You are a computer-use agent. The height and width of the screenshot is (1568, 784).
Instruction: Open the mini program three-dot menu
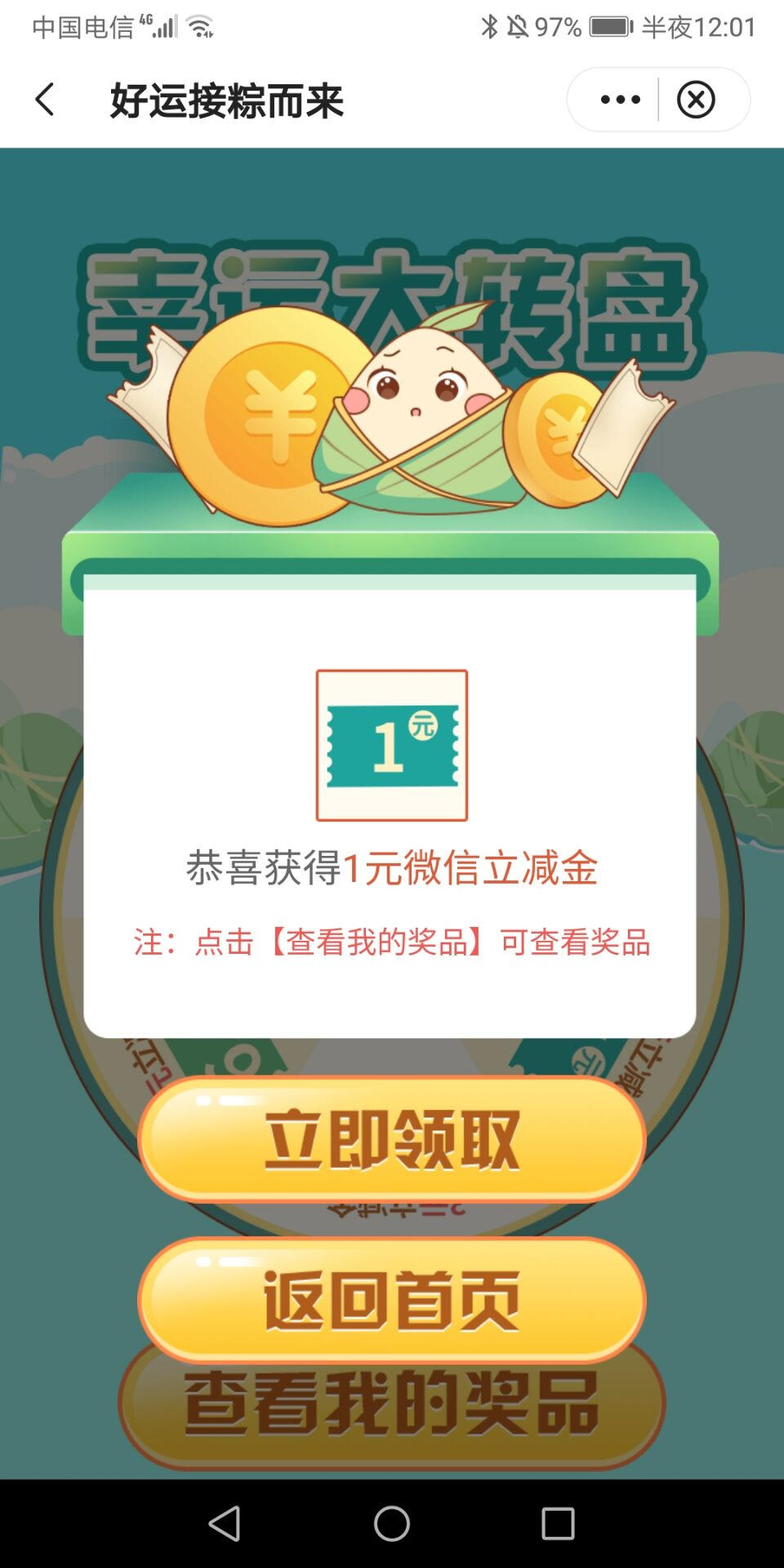(620, 100)
